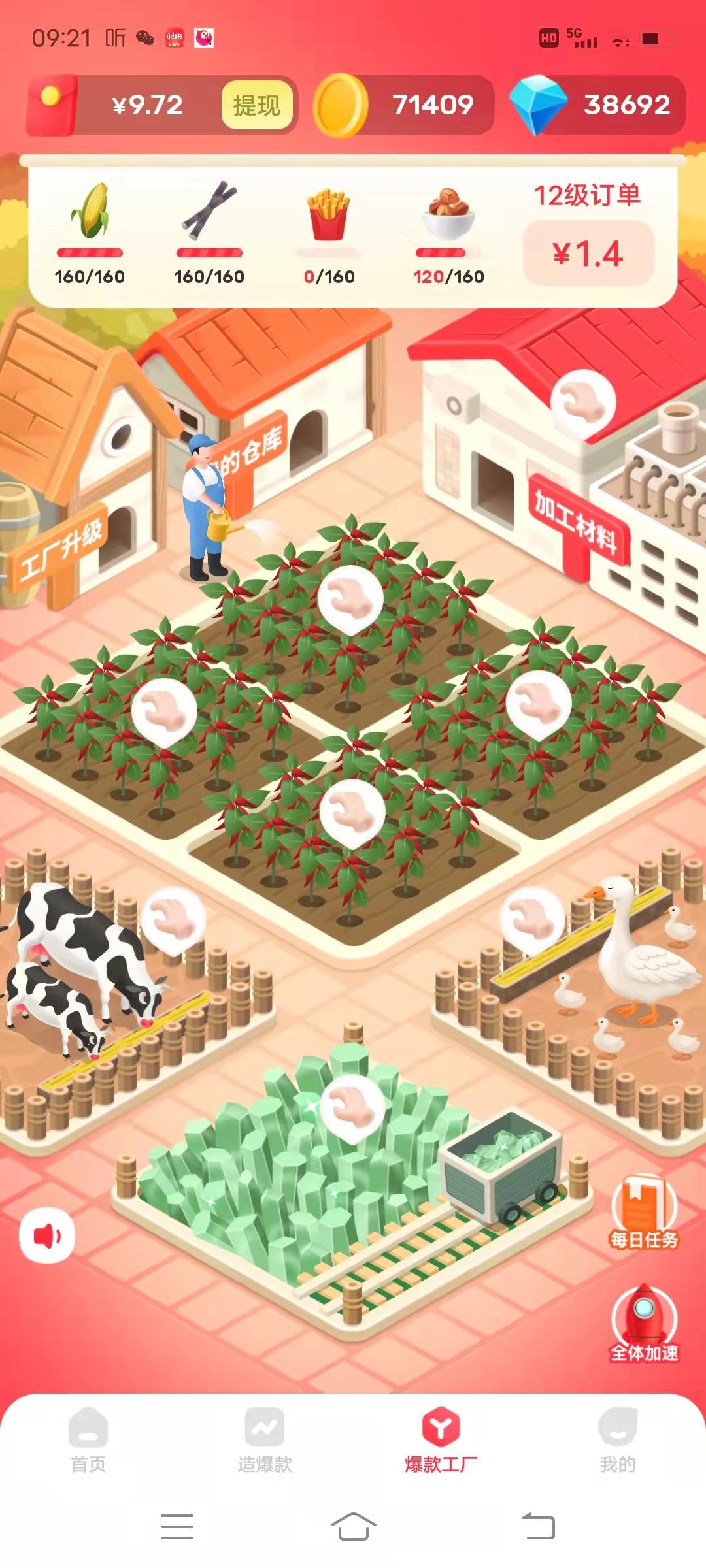The width and height of the screenshot is (706, 1568).
Task: Claim the 12级订单 ¥1.4 reward
Action: pos(588,253)
